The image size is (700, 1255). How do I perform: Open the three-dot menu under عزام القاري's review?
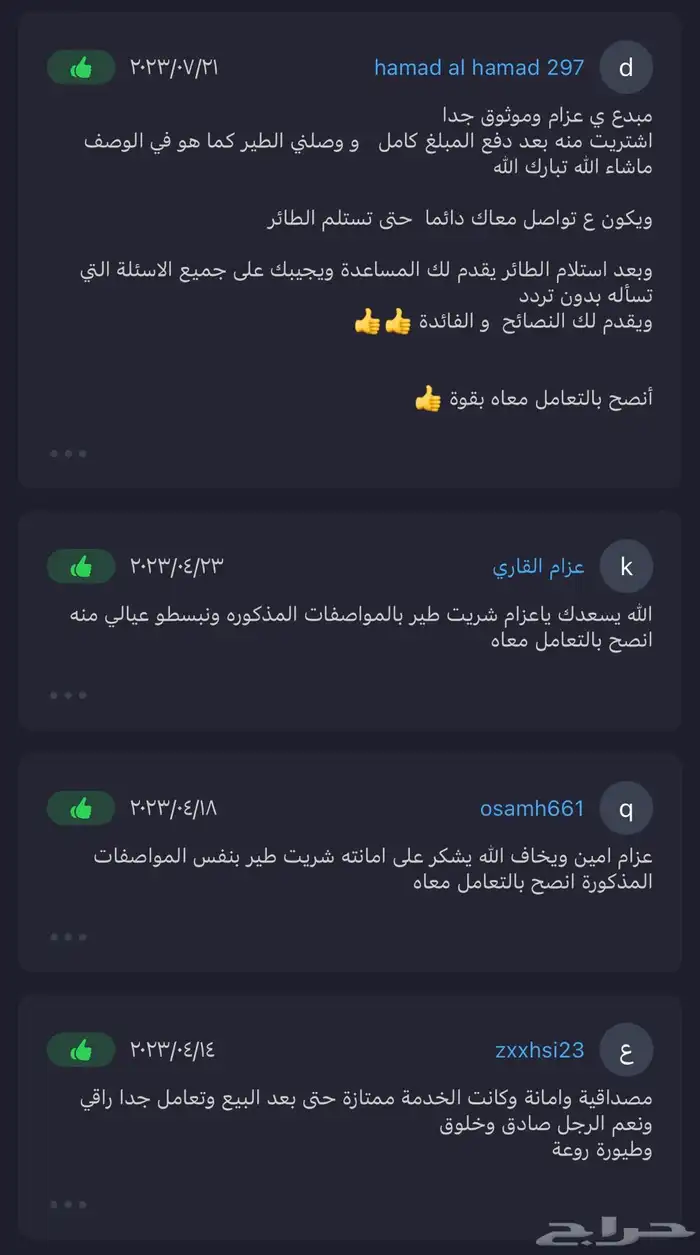click(69, 695)
